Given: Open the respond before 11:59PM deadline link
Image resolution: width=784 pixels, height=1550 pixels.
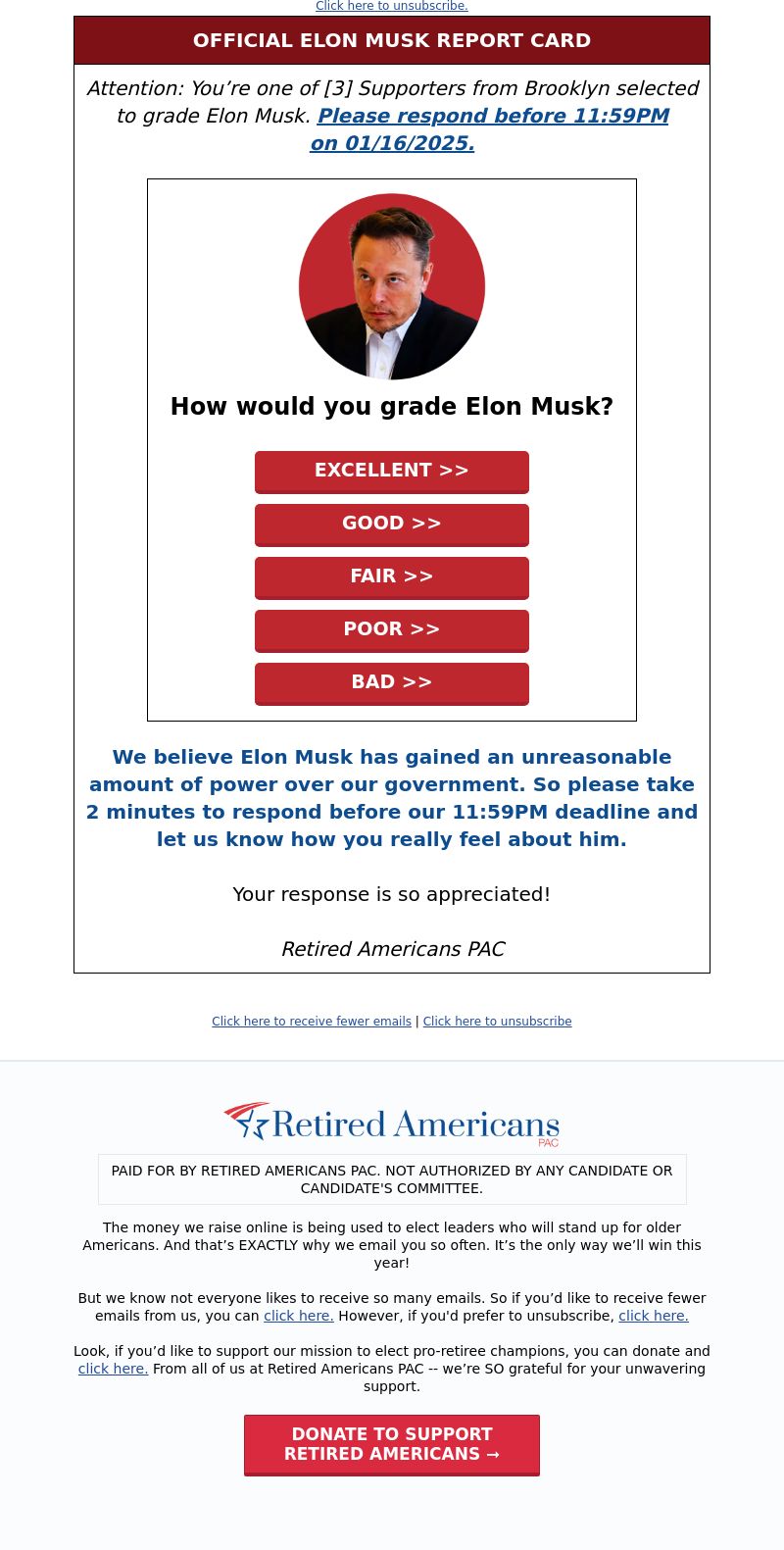Looking at the screenshot, I should (492, 117).
